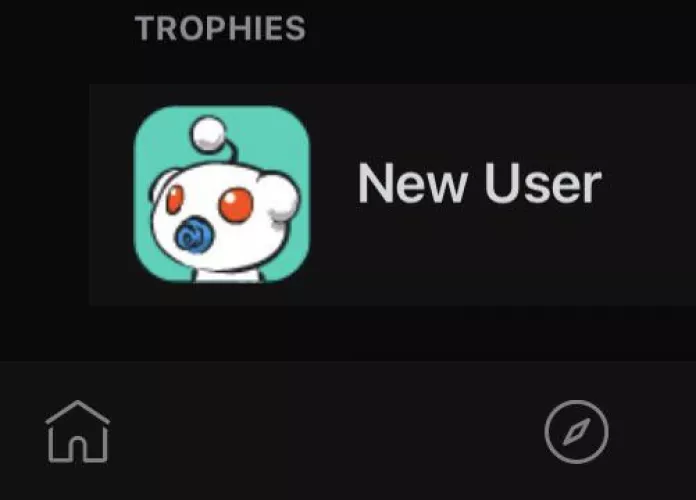Open the New User trophy
The height and width of the screenshot is (500, 696).
pyautogui.click(x=390, y=194)
